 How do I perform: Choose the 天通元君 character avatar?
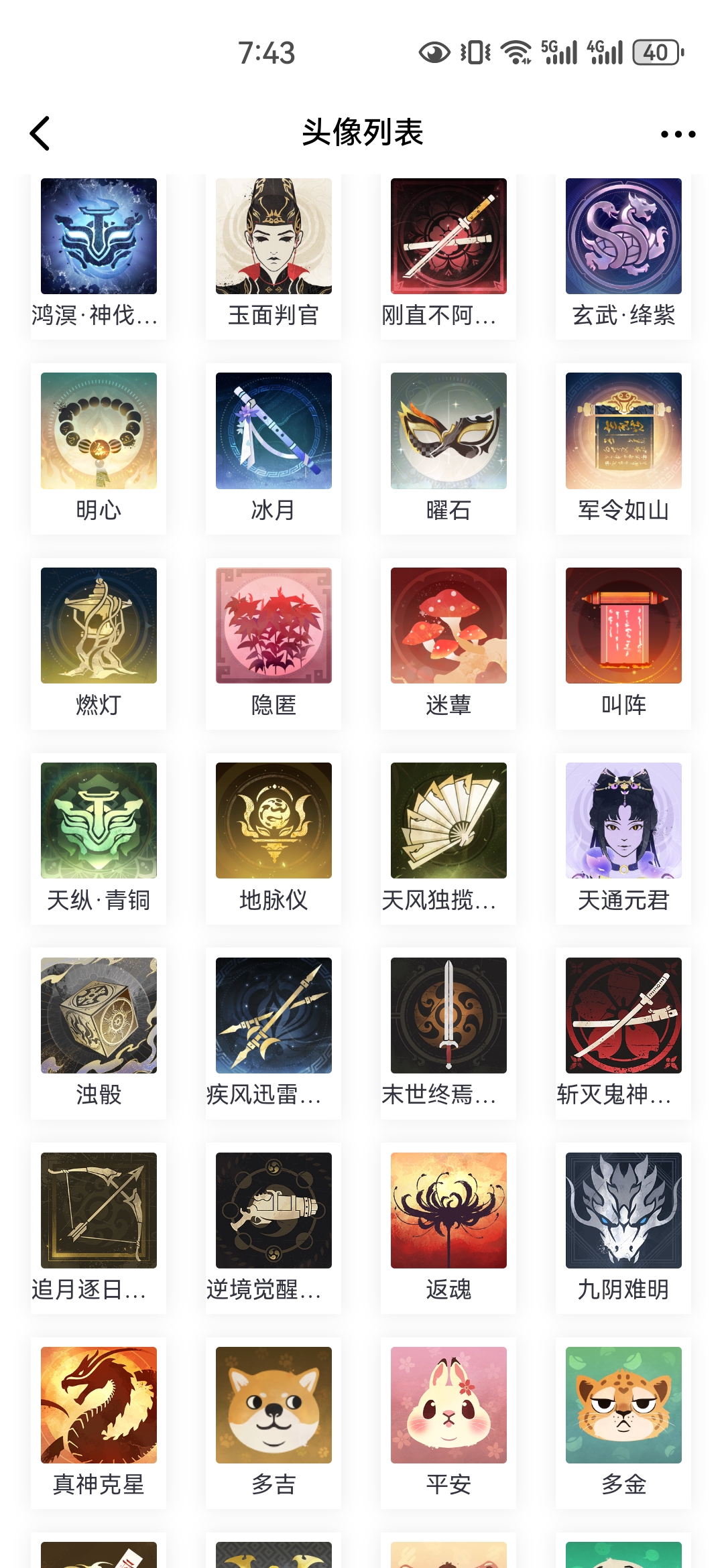pyautogui.click(x=623, y=821)
